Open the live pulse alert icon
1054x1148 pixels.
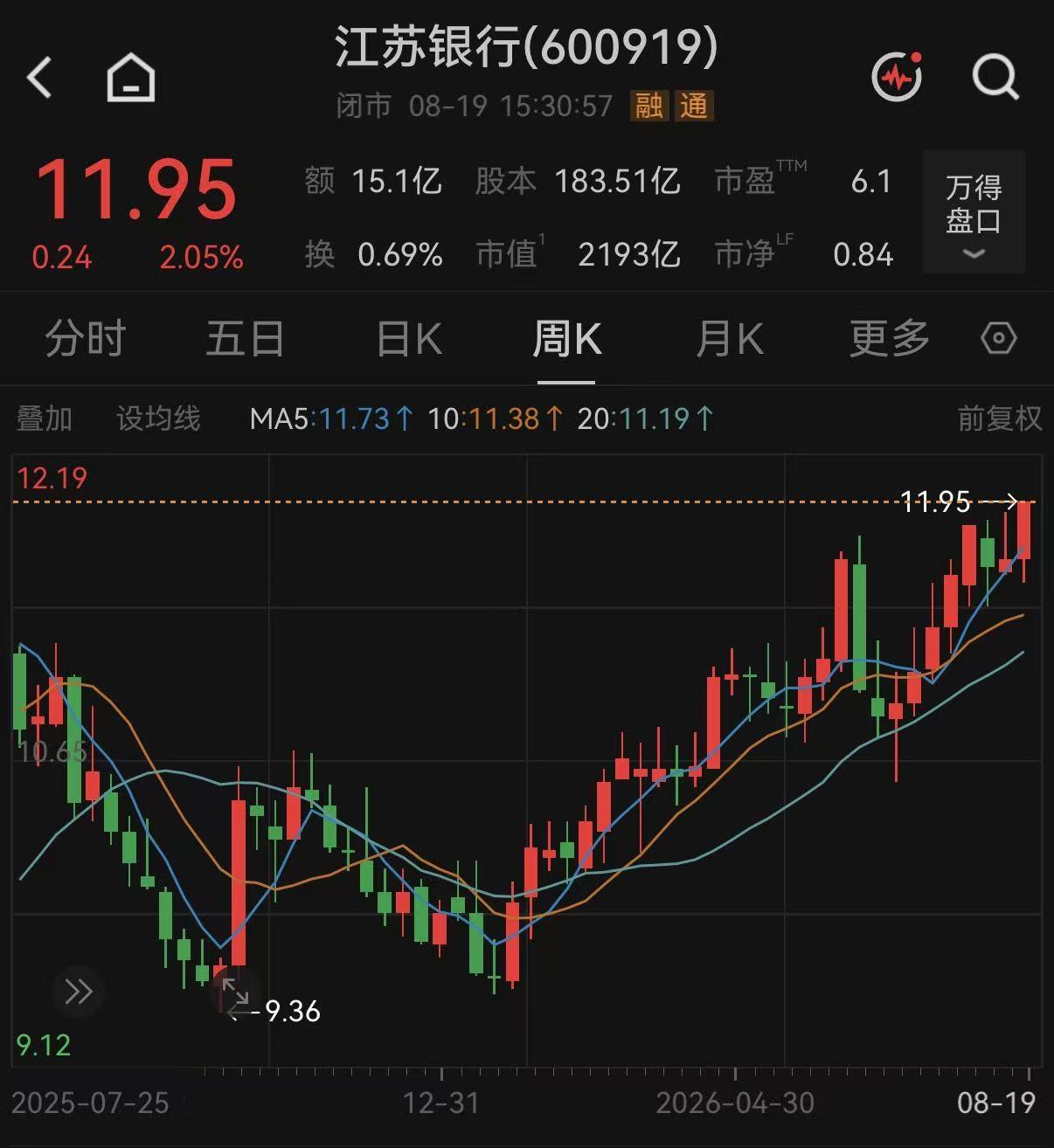click(898, 77)
